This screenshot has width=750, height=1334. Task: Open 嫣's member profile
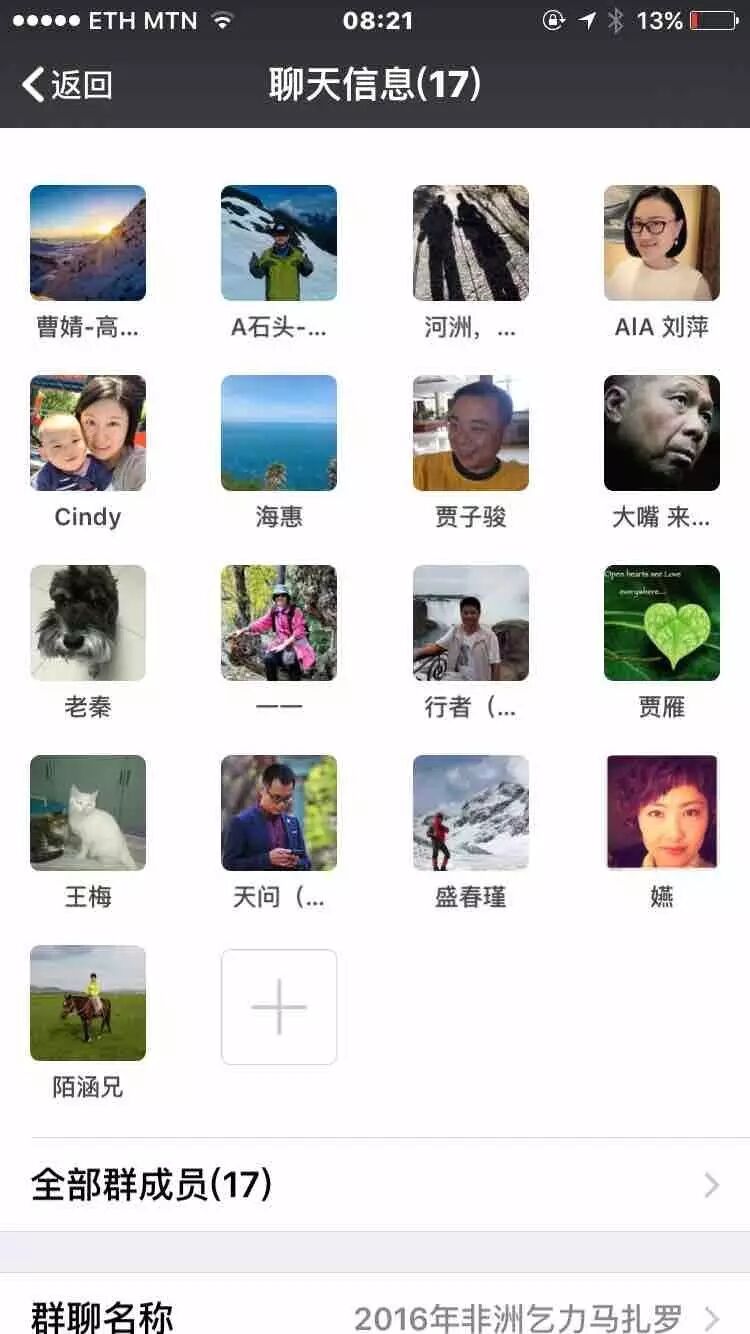click(661, 813)
